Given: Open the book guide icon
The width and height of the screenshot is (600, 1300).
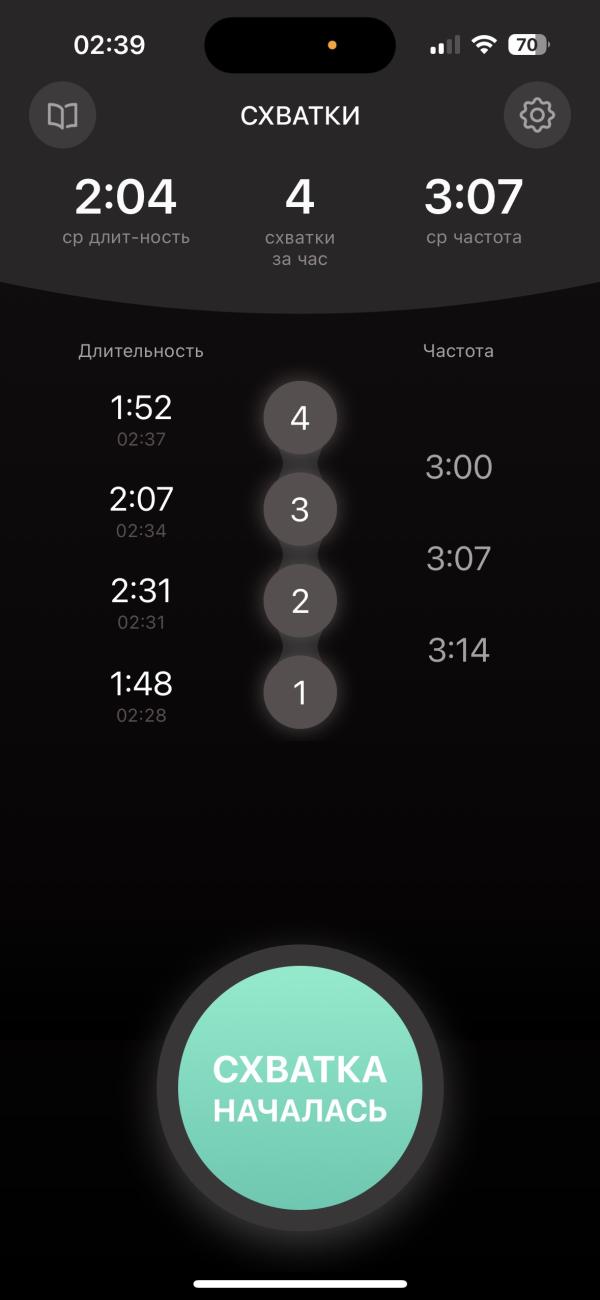Looking at the screenshot, I should pyautogui.click(x=63, y=116).
